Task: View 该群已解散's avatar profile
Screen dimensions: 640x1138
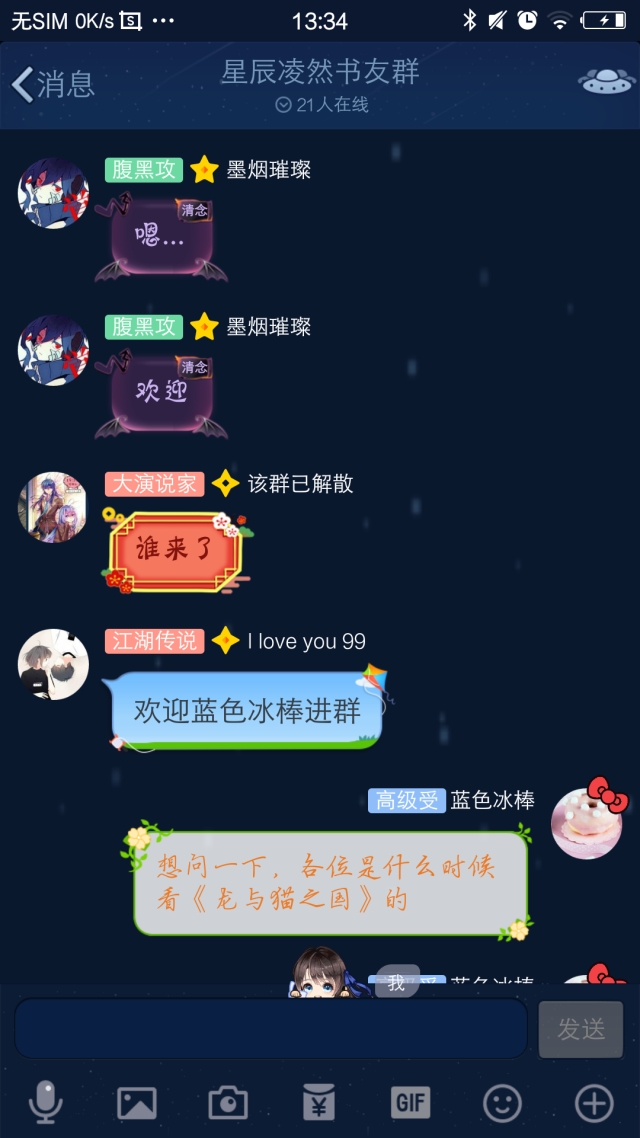Action: tap(53, 507)
